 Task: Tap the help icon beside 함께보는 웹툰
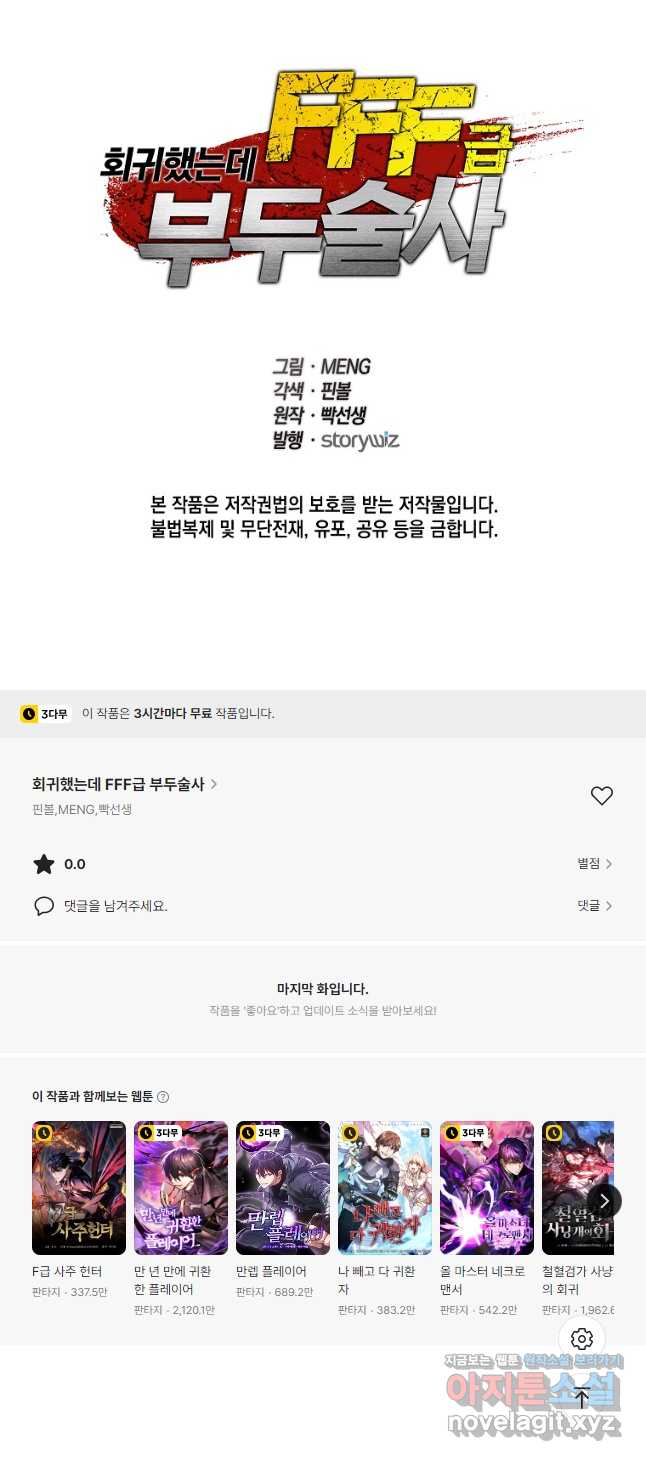click(x=163, y=1097)
